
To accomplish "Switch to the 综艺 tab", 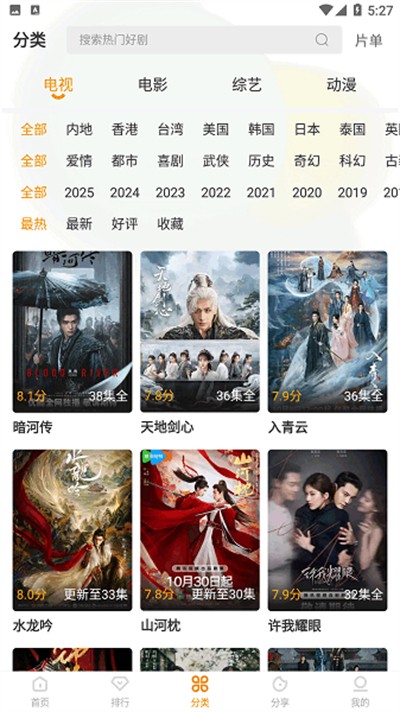I will [247, 84].
